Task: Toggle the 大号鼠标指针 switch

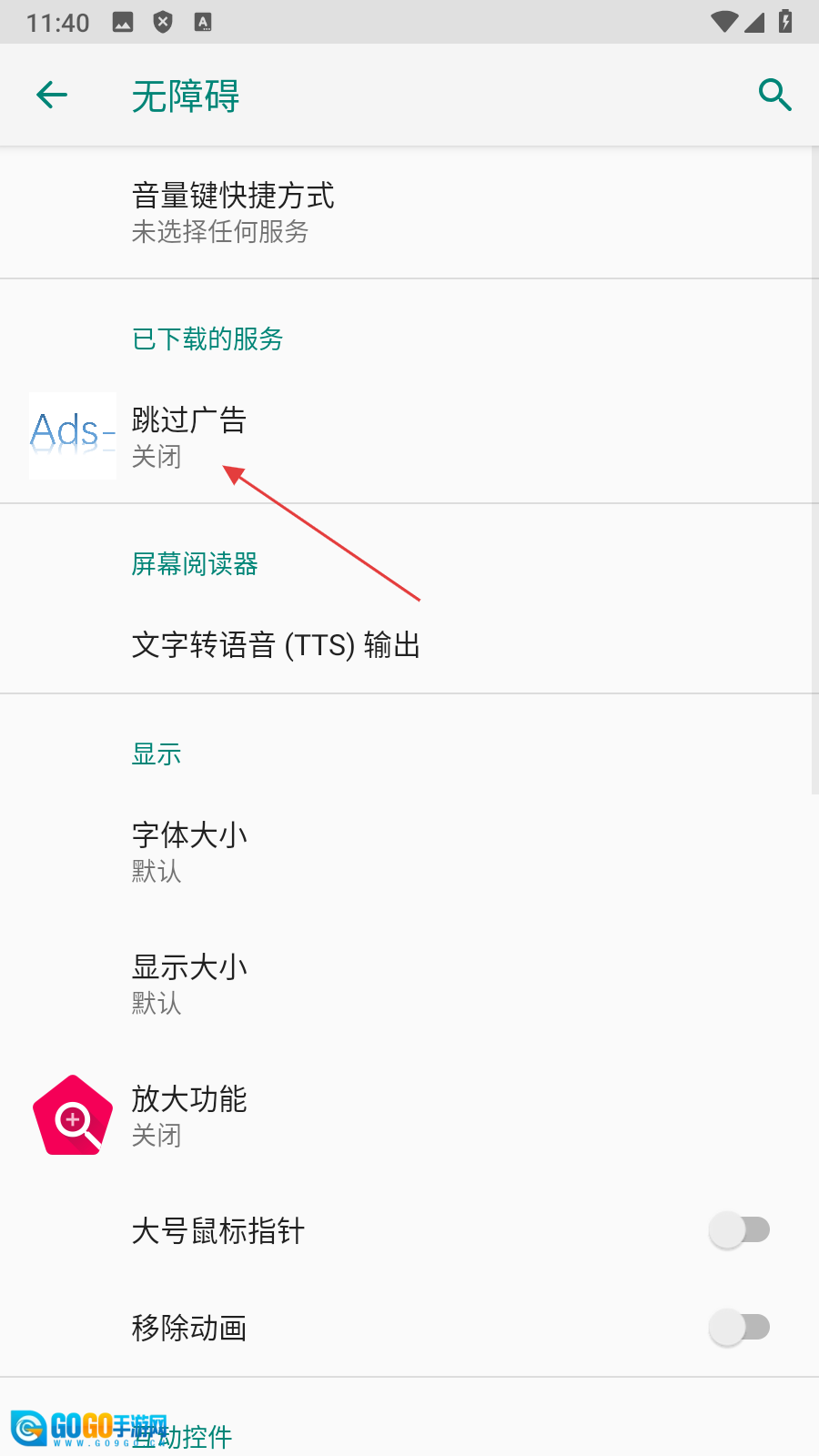Action: click(x=739, y=1230)
